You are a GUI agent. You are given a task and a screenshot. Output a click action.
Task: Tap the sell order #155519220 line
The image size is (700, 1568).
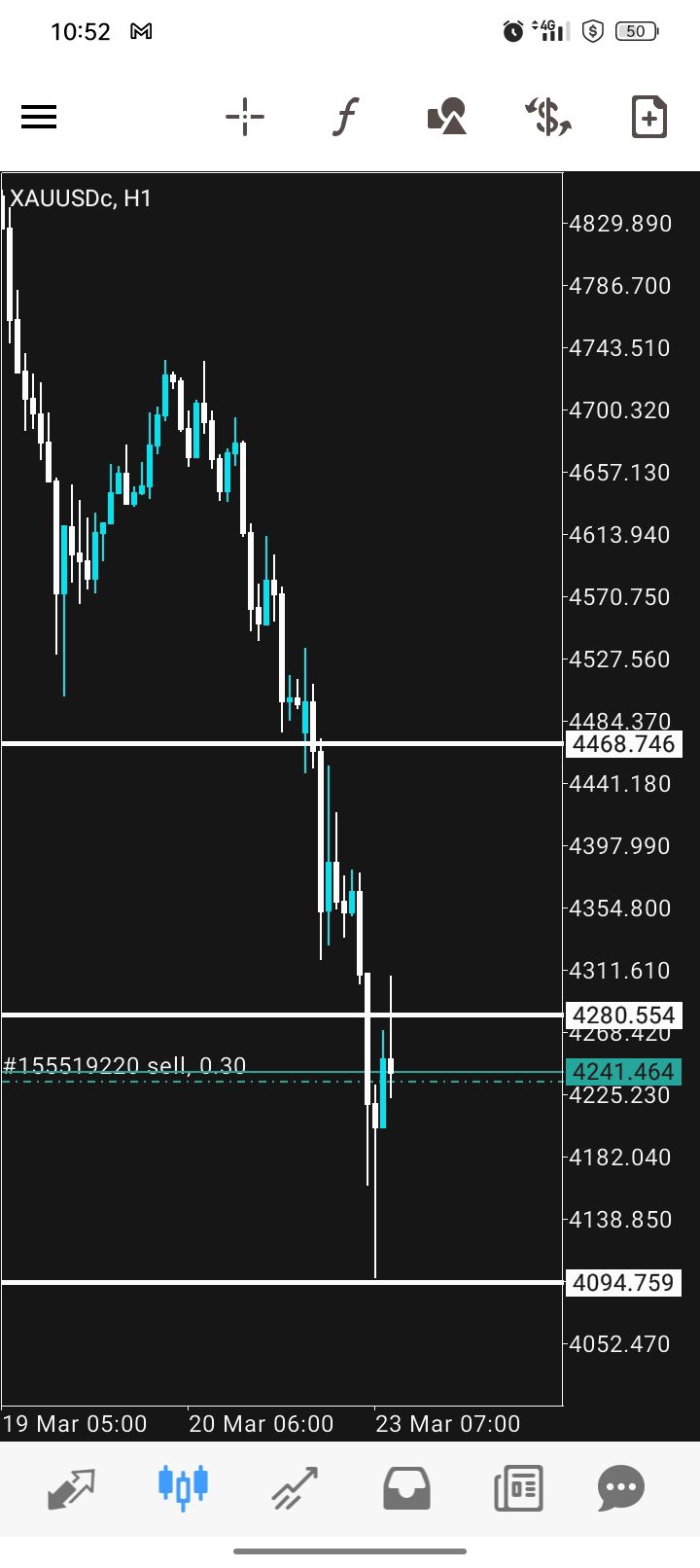pyautogui.click(x=125, y=1068)
